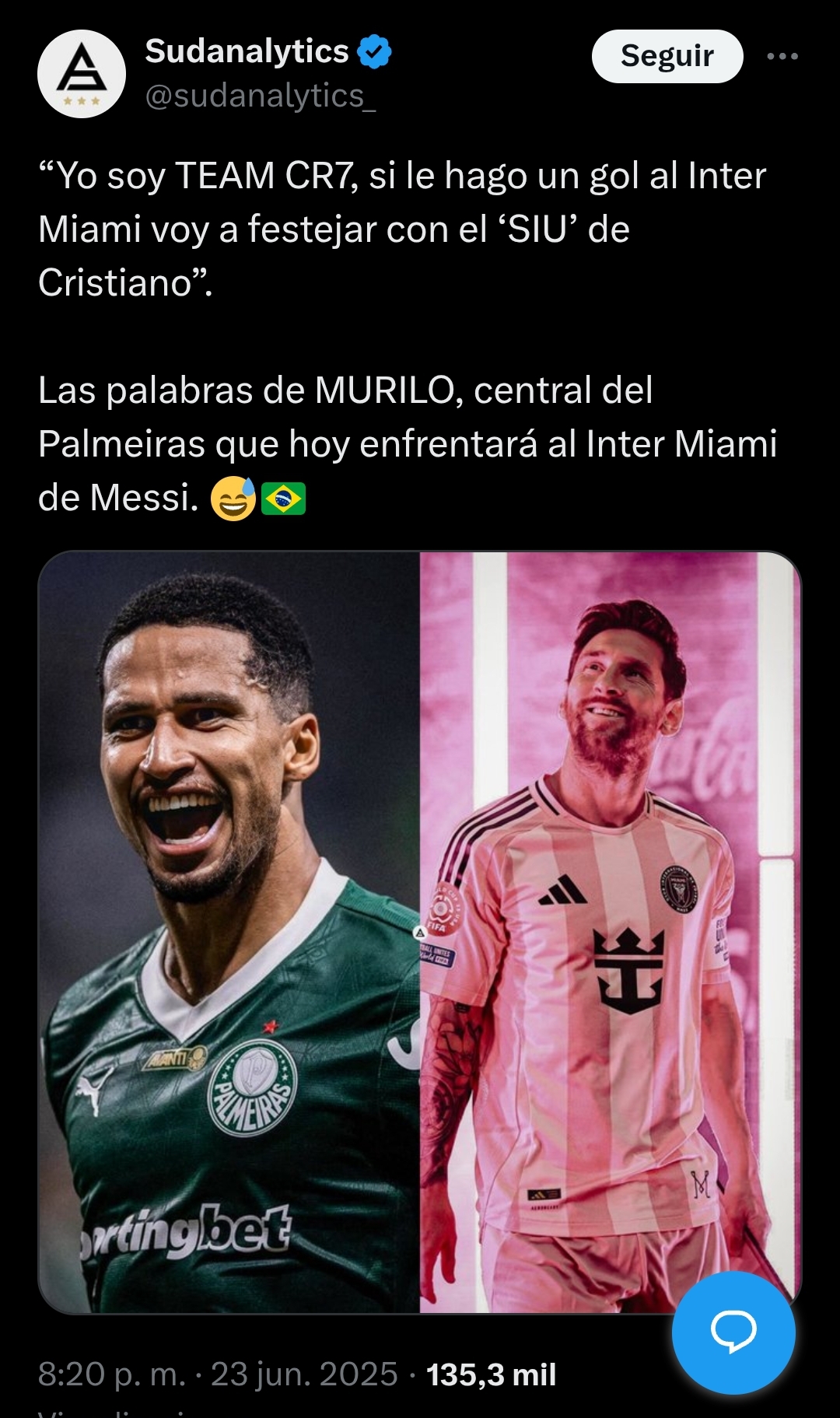Open the Sudanalytics account name
Screen dimensions: 840x1418
247,51
